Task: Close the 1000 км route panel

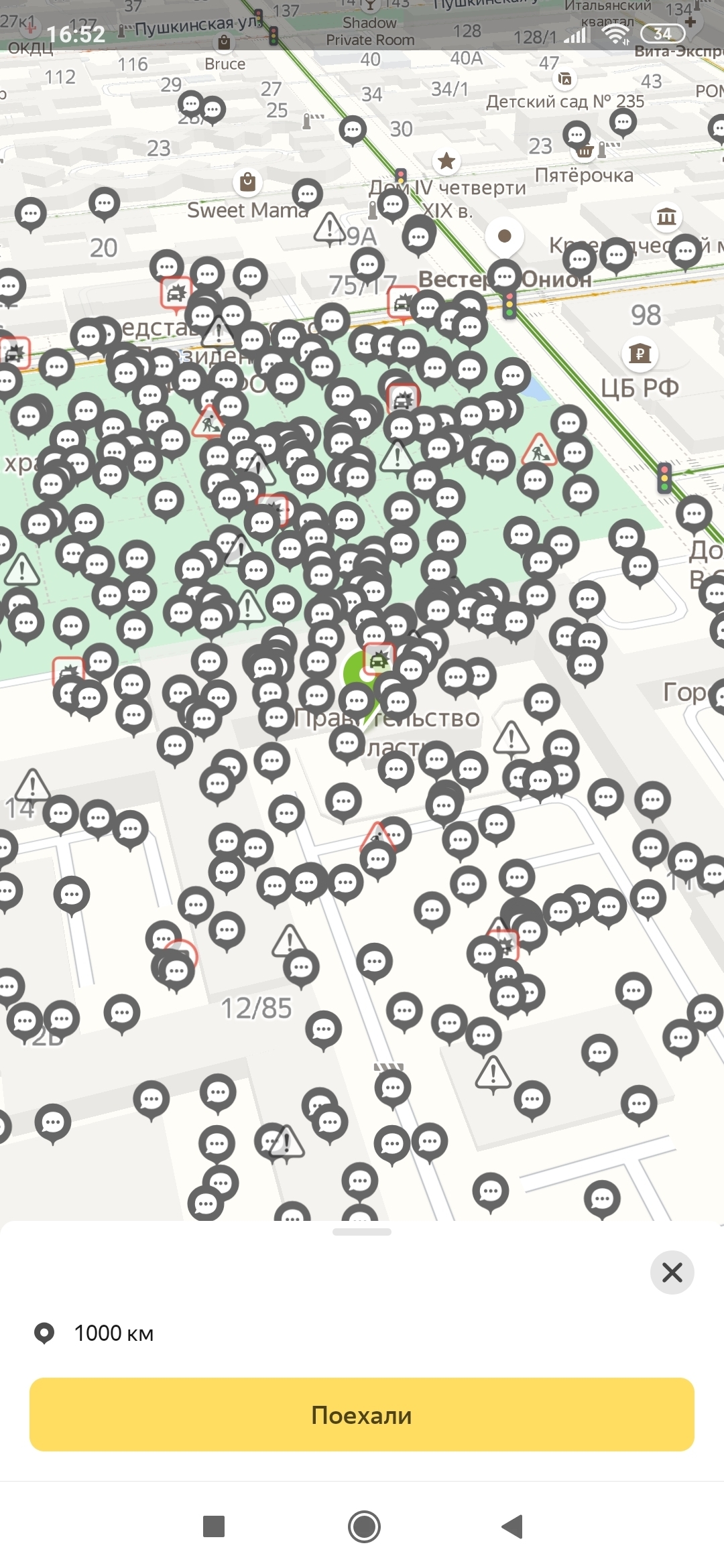Action: (x=672, y=1272)
